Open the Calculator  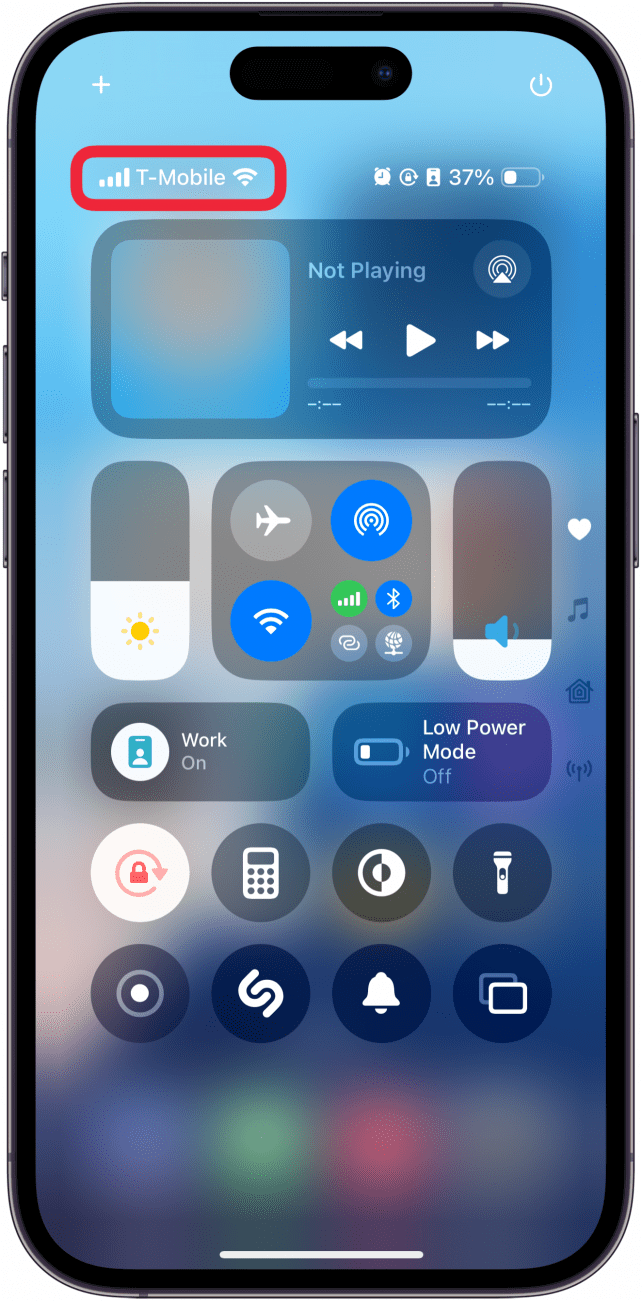(x=260, y=872)
